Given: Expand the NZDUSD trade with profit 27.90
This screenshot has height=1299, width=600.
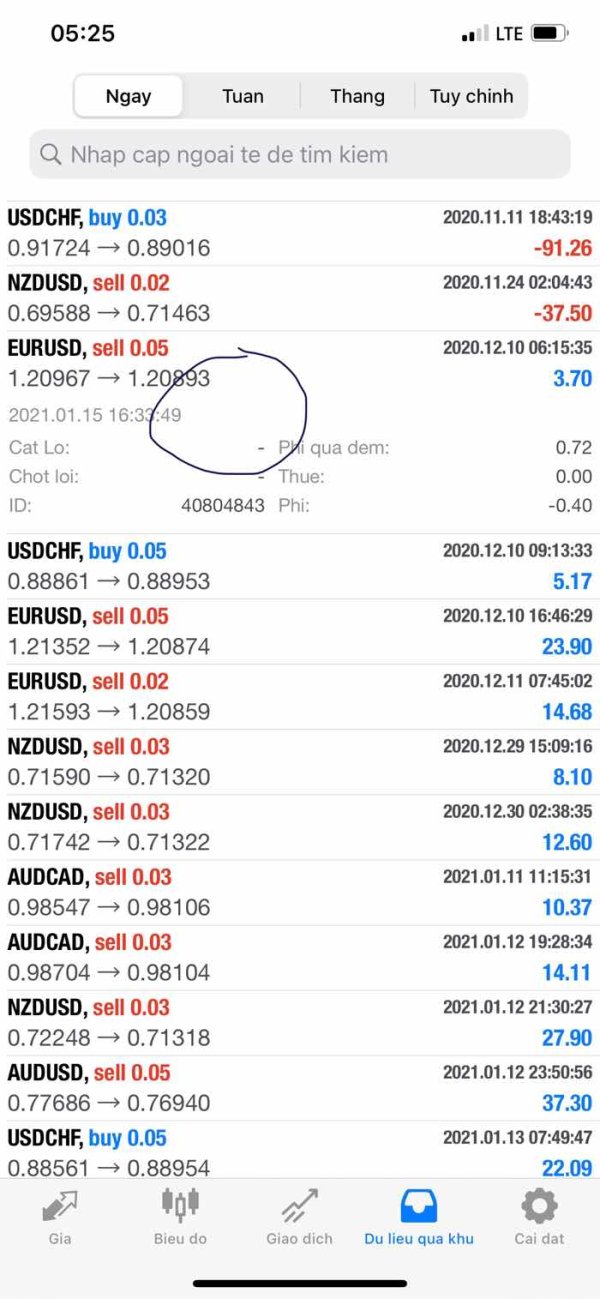Looking at the screenshot, I should (x=300, y=1022).
